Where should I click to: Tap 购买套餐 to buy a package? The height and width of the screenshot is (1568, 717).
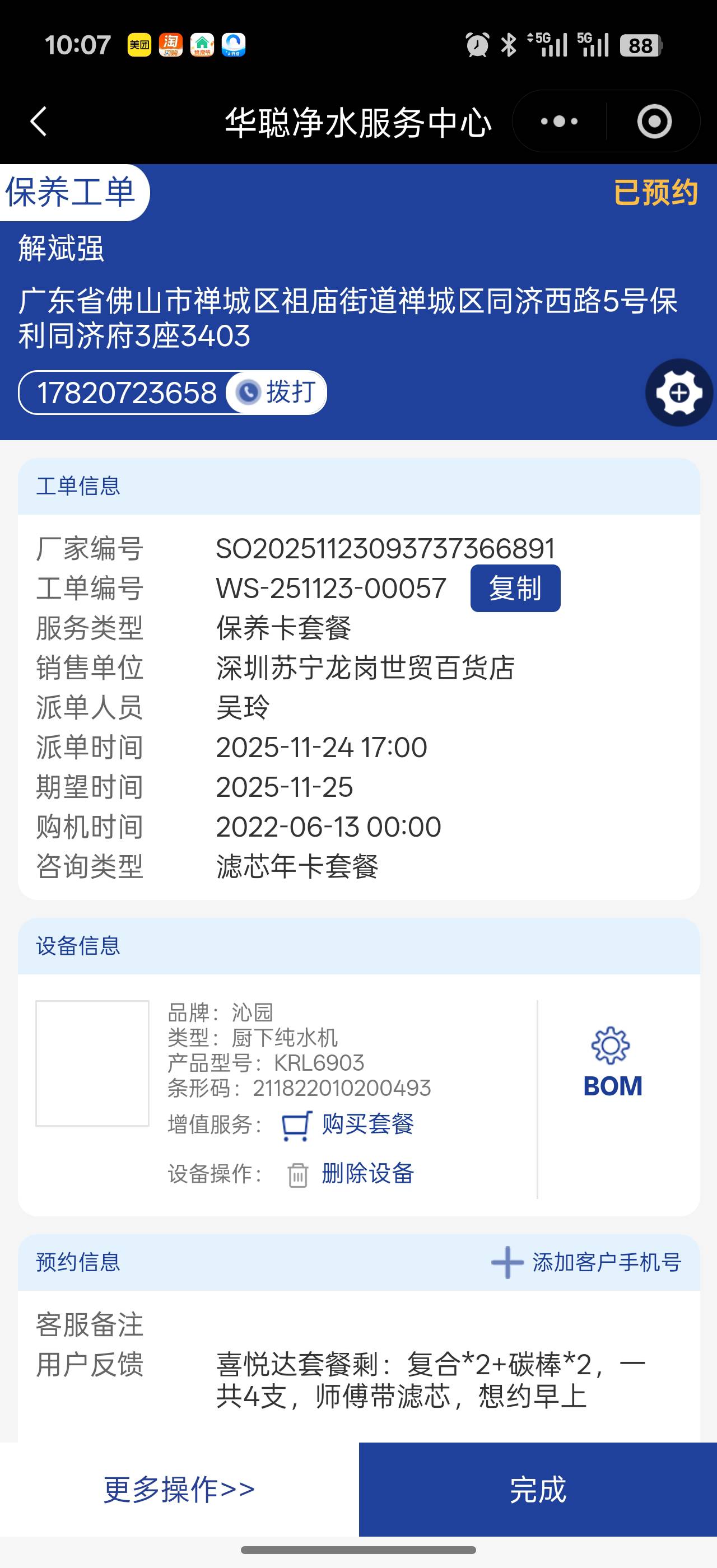point(367,1124)
